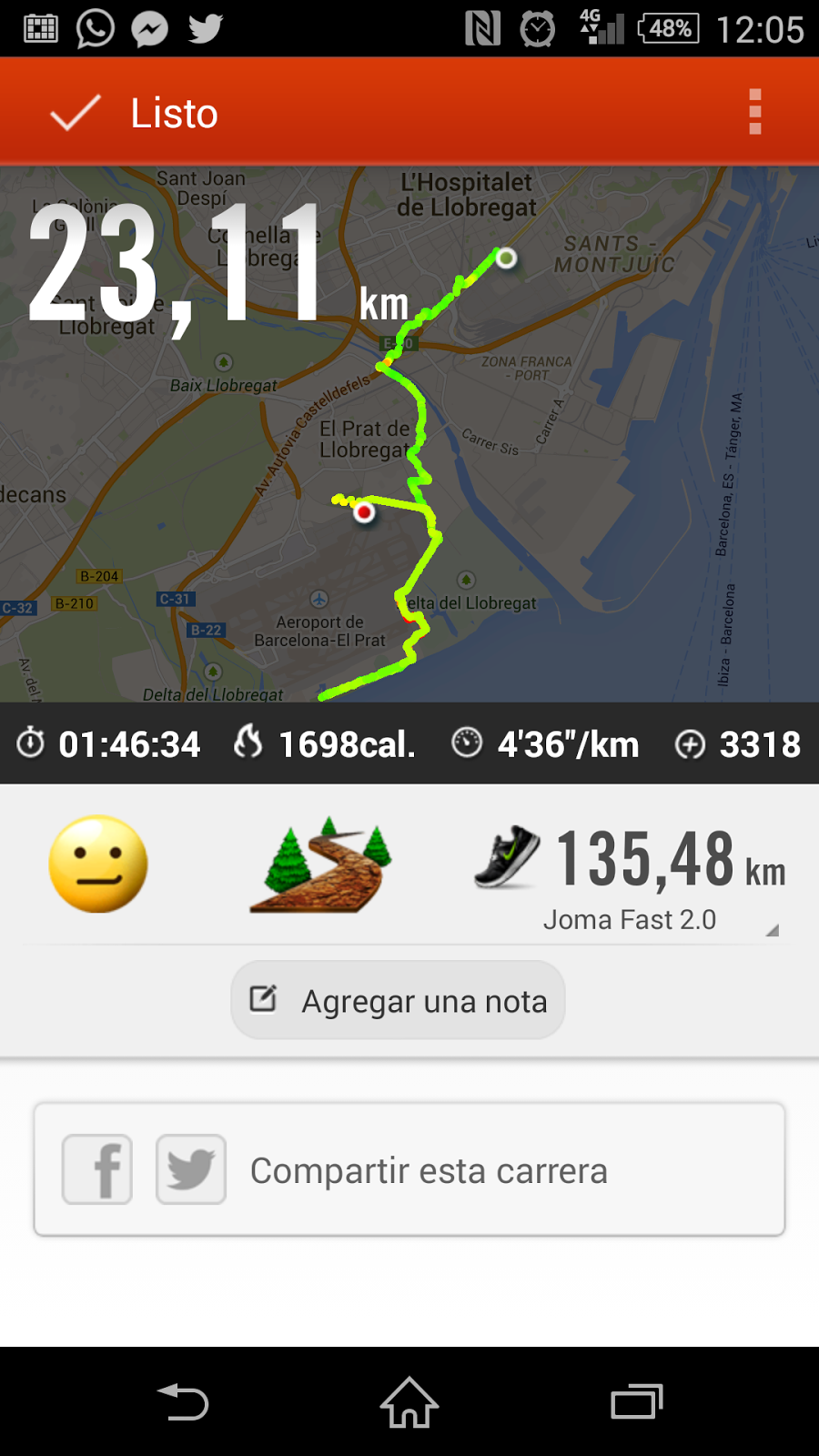Change the trail terrain icon
Screen dimensions: 819x1456
point(320,864)
